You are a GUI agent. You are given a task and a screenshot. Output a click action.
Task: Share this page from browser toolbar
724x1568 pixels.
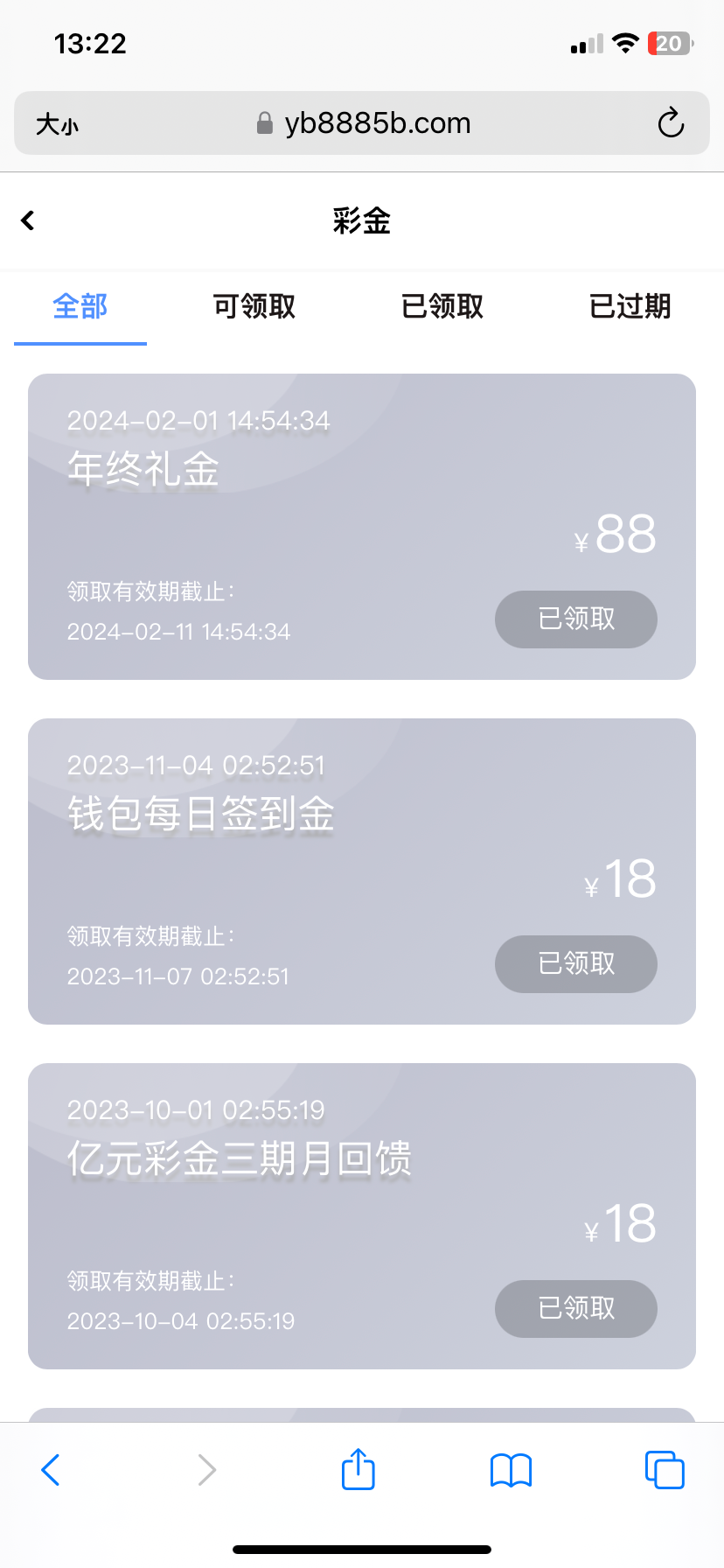[x=359, y=1469]
